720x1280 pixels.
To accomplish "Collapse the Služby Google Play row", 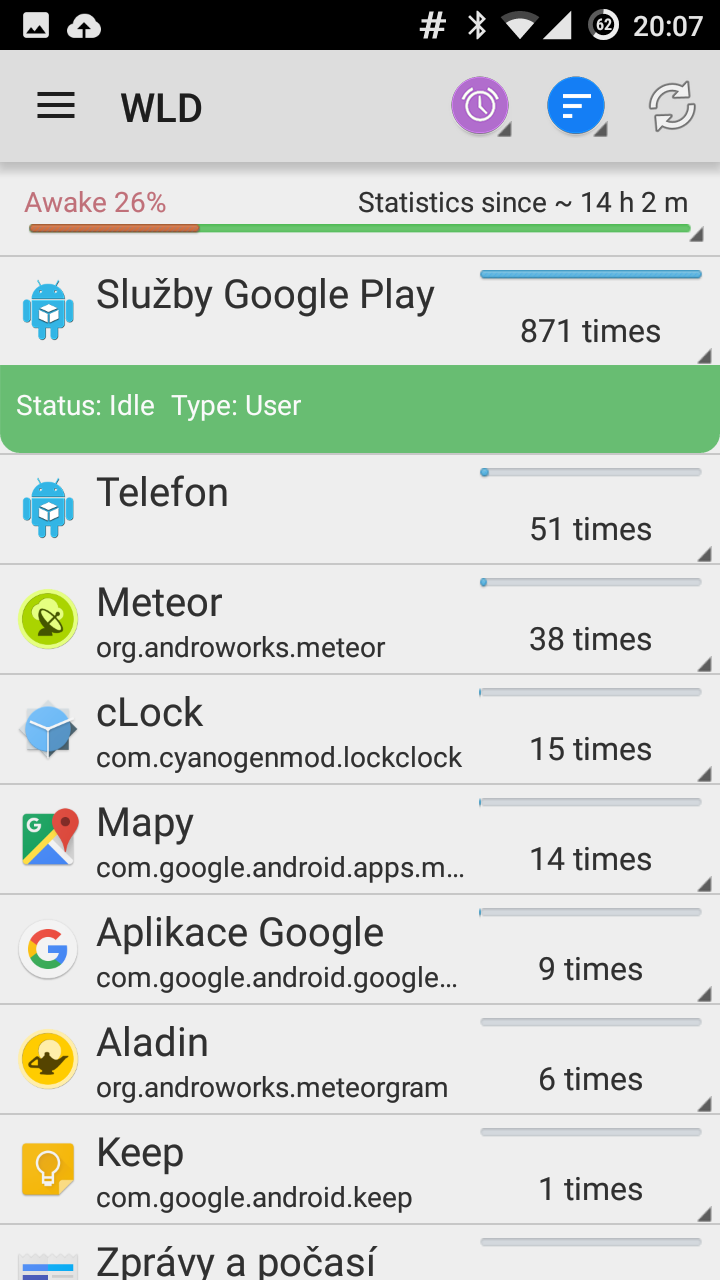I will [360, 310].
